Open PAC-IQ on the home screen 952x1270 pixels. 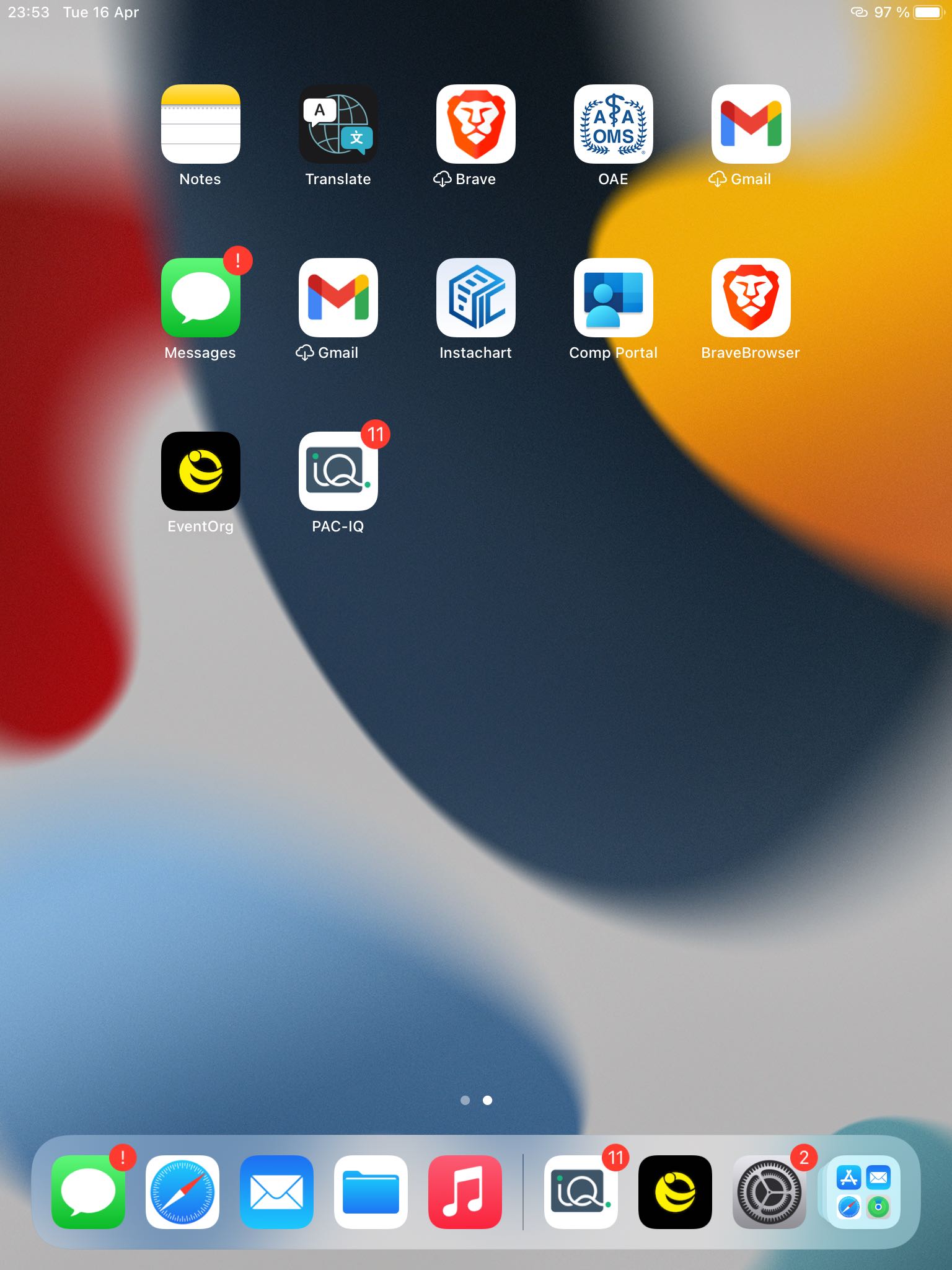338,471
